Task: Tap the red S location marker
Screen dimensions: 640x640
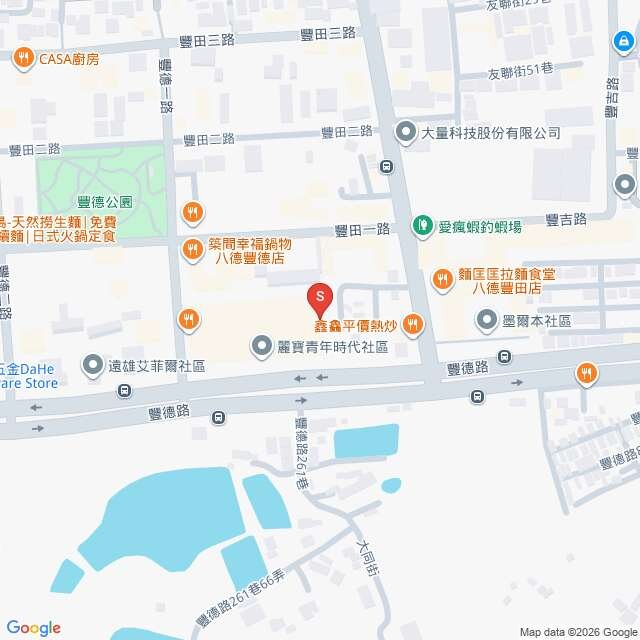Action: click(319, 297)
